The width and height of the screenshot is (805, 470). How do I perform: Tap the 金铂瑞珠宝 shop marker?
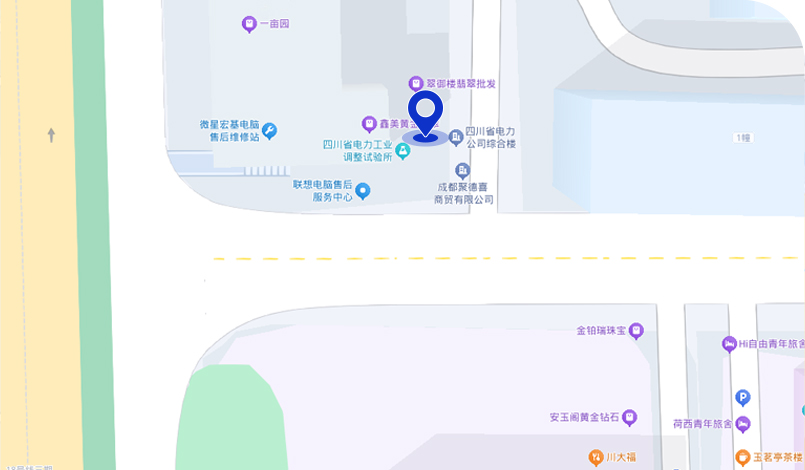click(636, 330)
